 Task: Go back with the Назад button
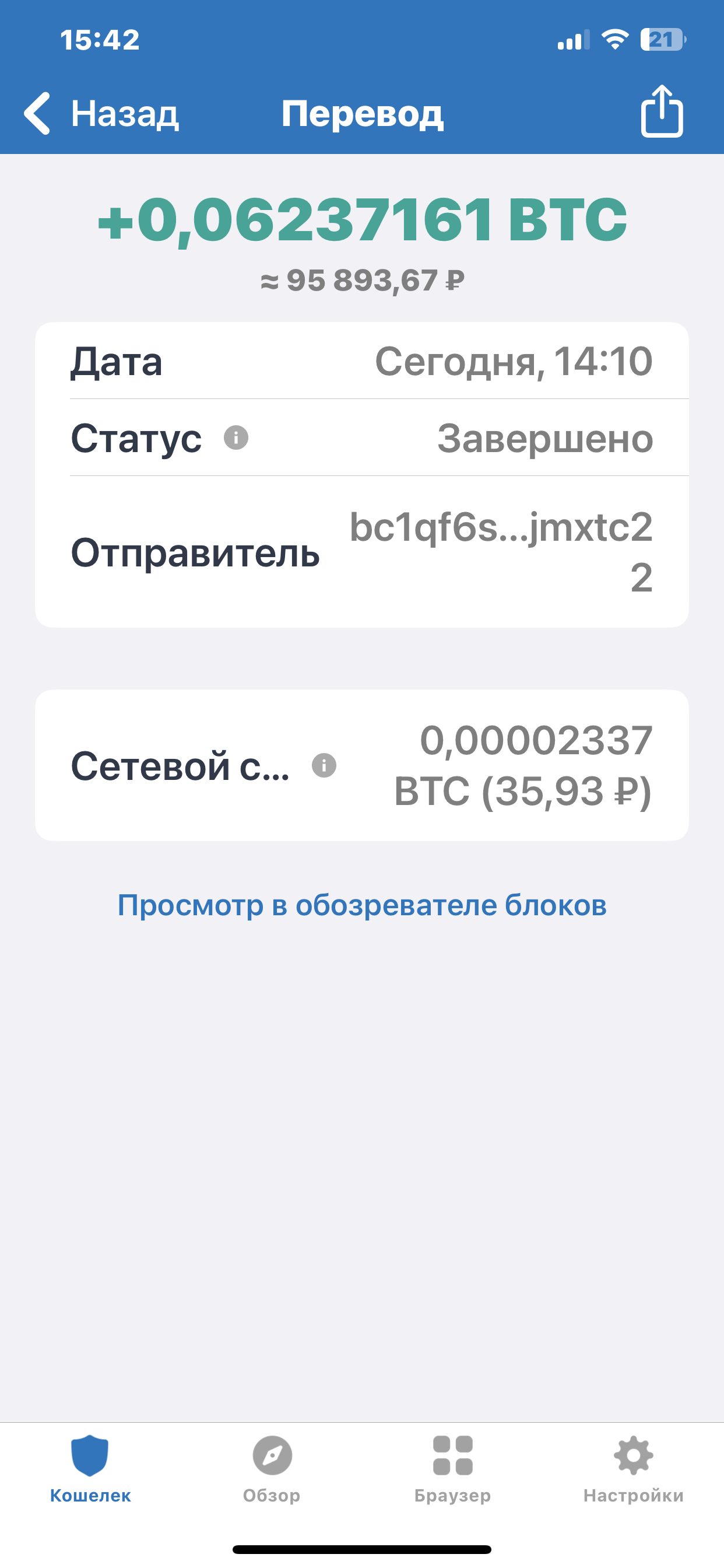pos(101,113)
